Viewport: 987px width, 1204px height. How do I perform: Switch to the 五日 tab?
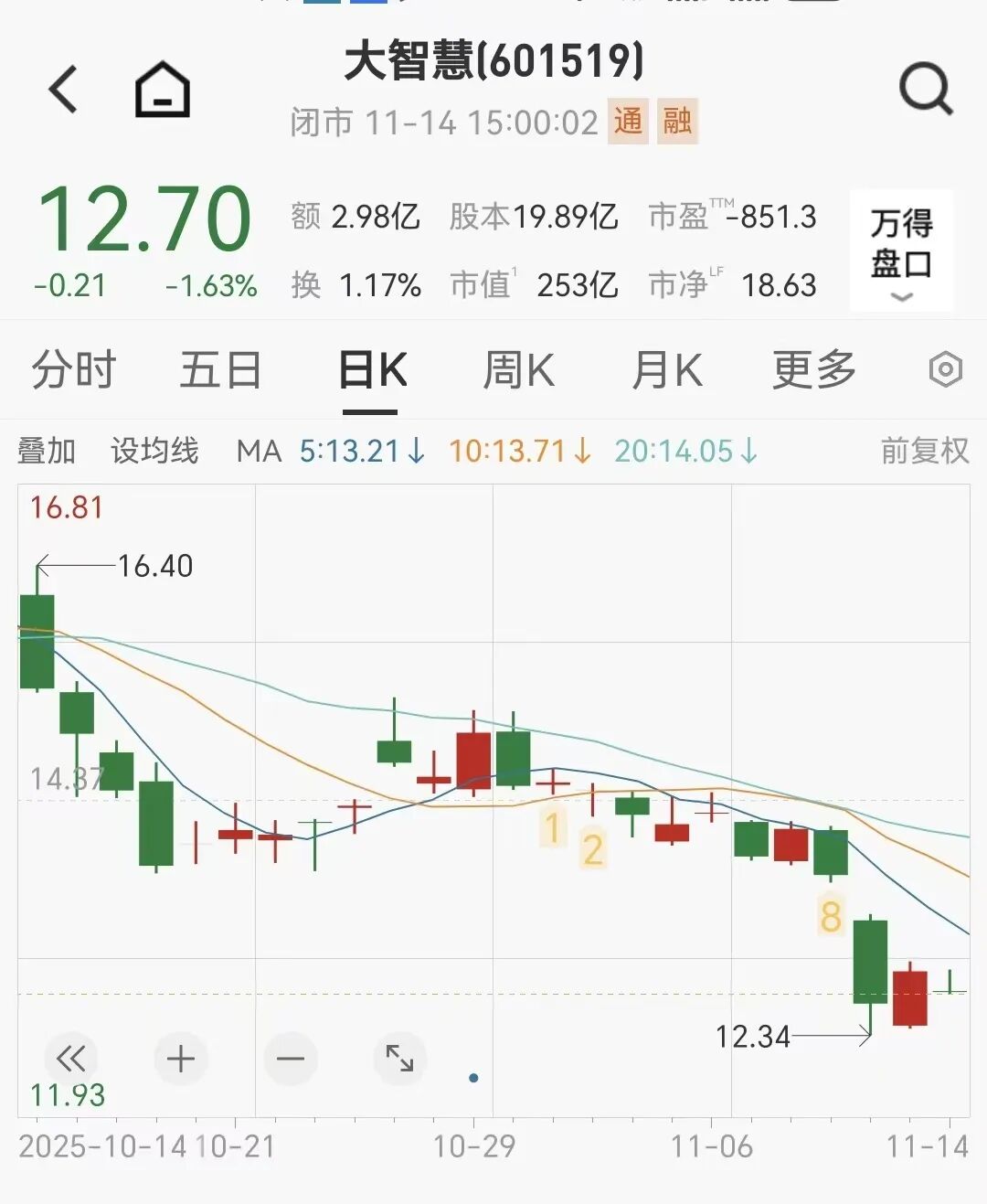[x=220, y=370]
